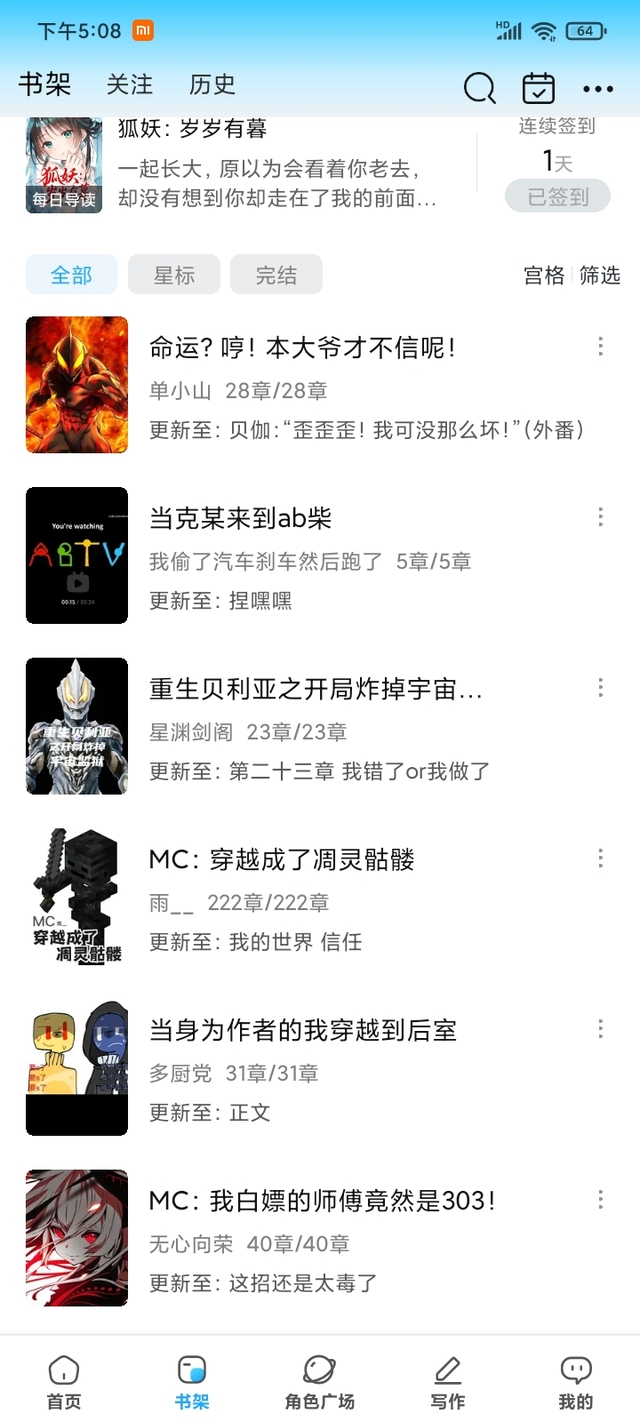Open the book MC：我白嫖的师傅竟然是303！
640x1422 pixels.
click(320, 1238)
